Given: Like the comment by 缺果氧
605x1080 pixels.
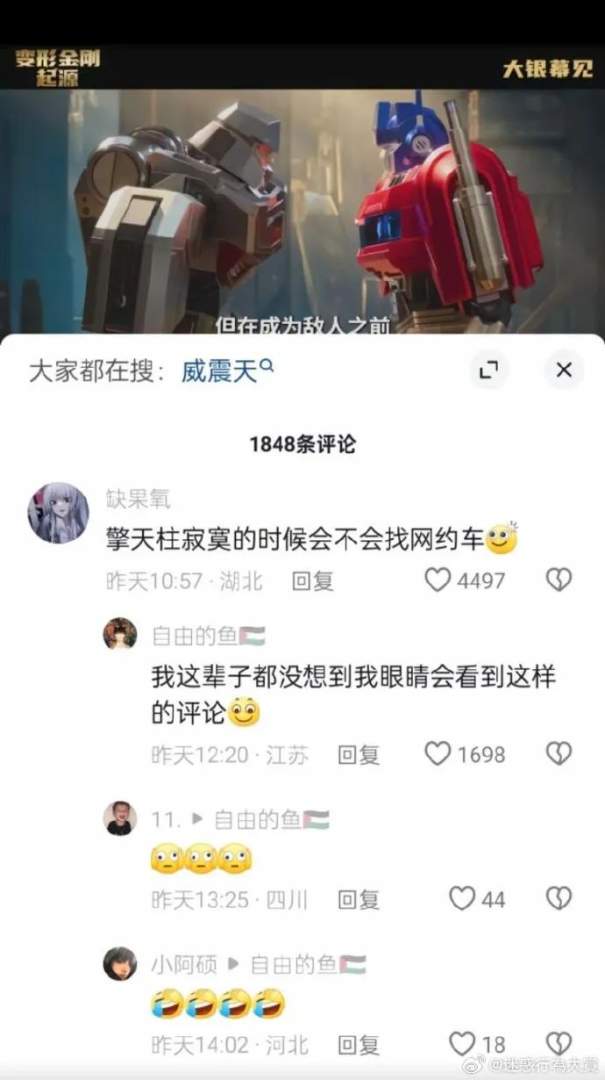Looking at the screenshot, I should tap(438, 580).
